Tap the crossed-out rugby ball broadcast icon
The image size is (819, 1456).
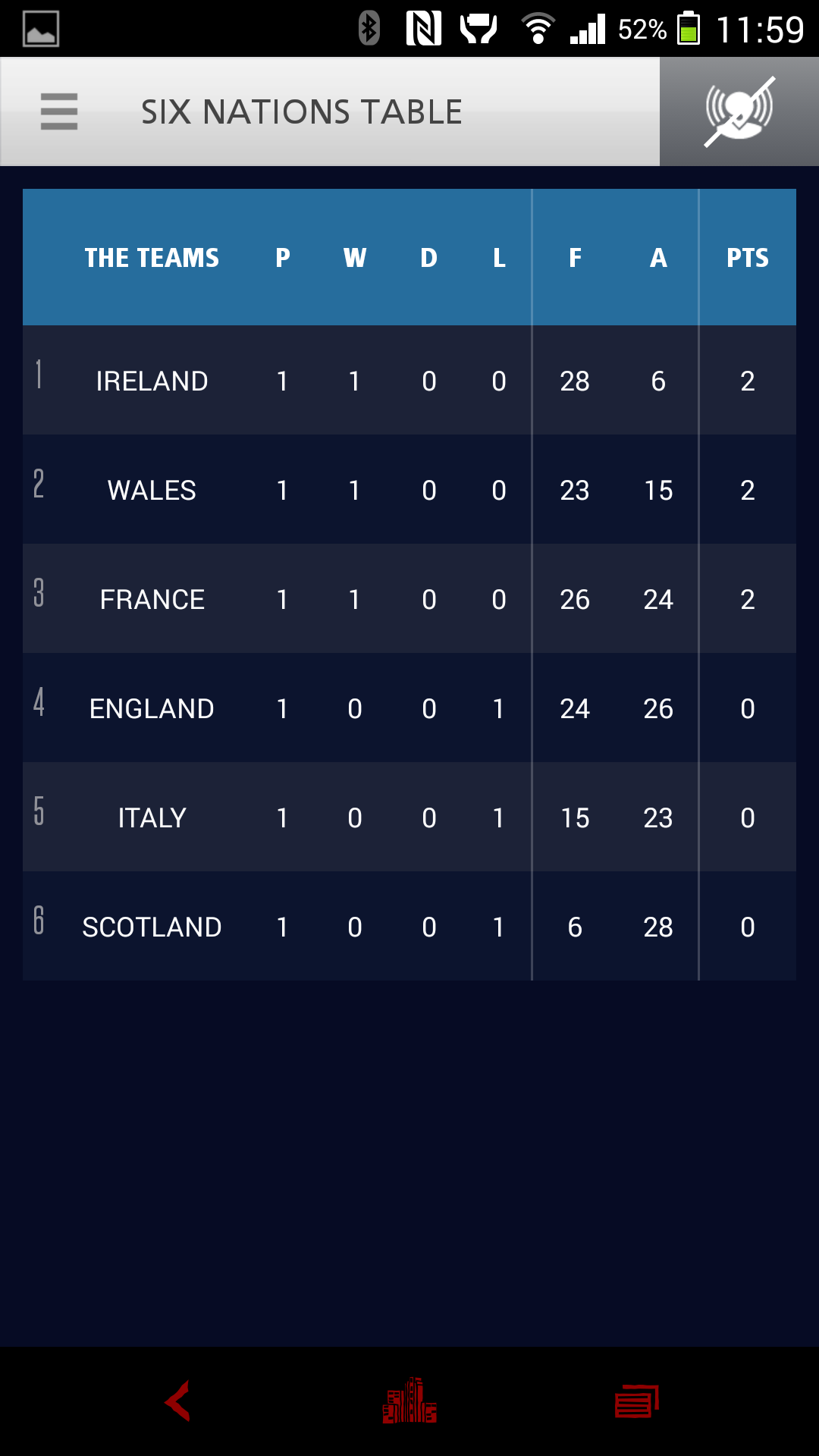(739, 111)
